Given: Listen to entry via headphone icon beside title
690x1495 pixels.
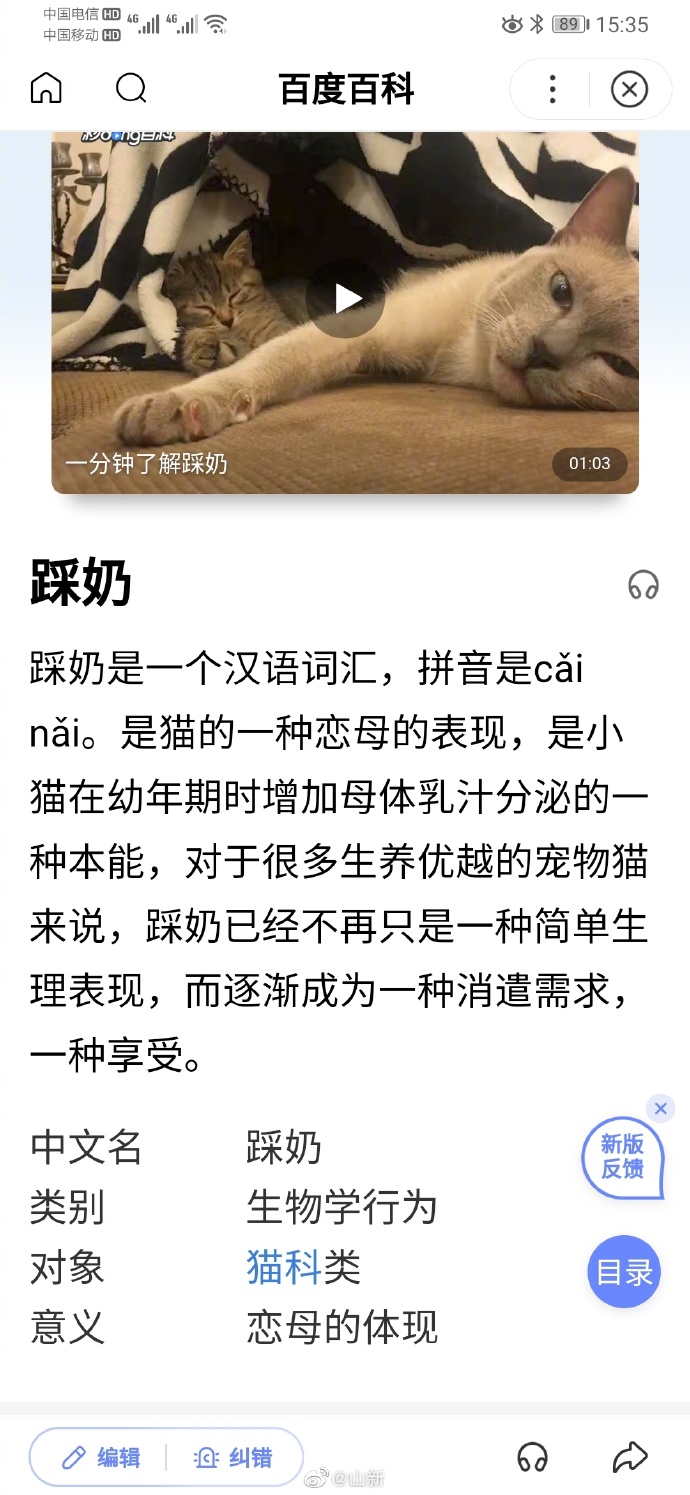Looking at the screenshot, I should pyautogui.click(x=643, y=585).
